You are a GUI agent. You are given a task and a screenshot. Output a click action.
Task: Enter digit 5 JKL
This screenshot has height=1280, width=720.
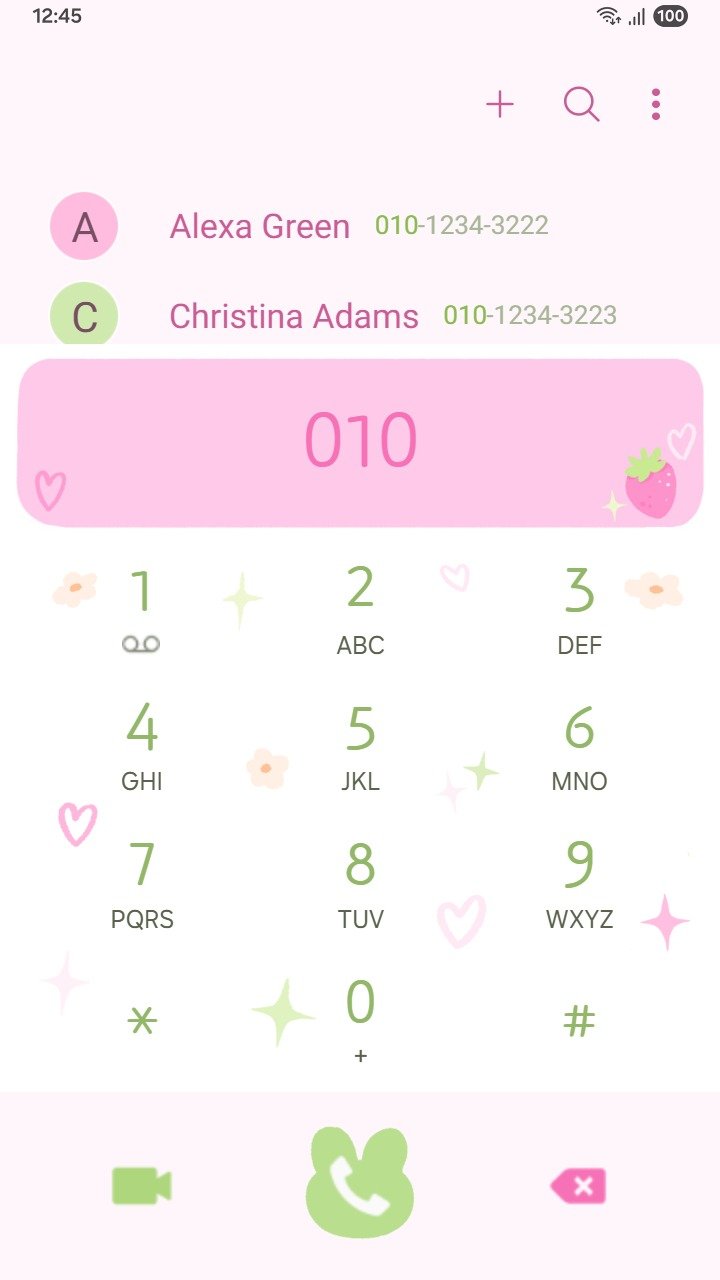360,747
